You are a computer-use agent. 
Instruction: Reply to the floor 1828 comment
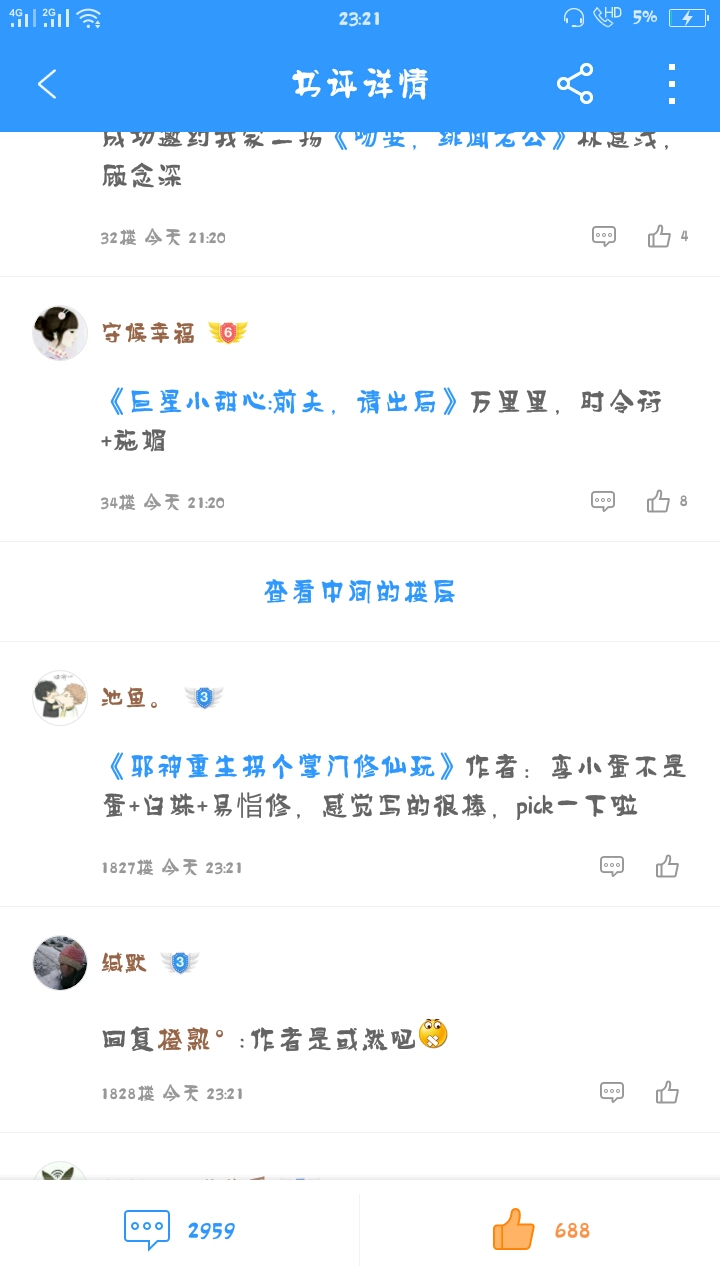(x=612, y=1093)
